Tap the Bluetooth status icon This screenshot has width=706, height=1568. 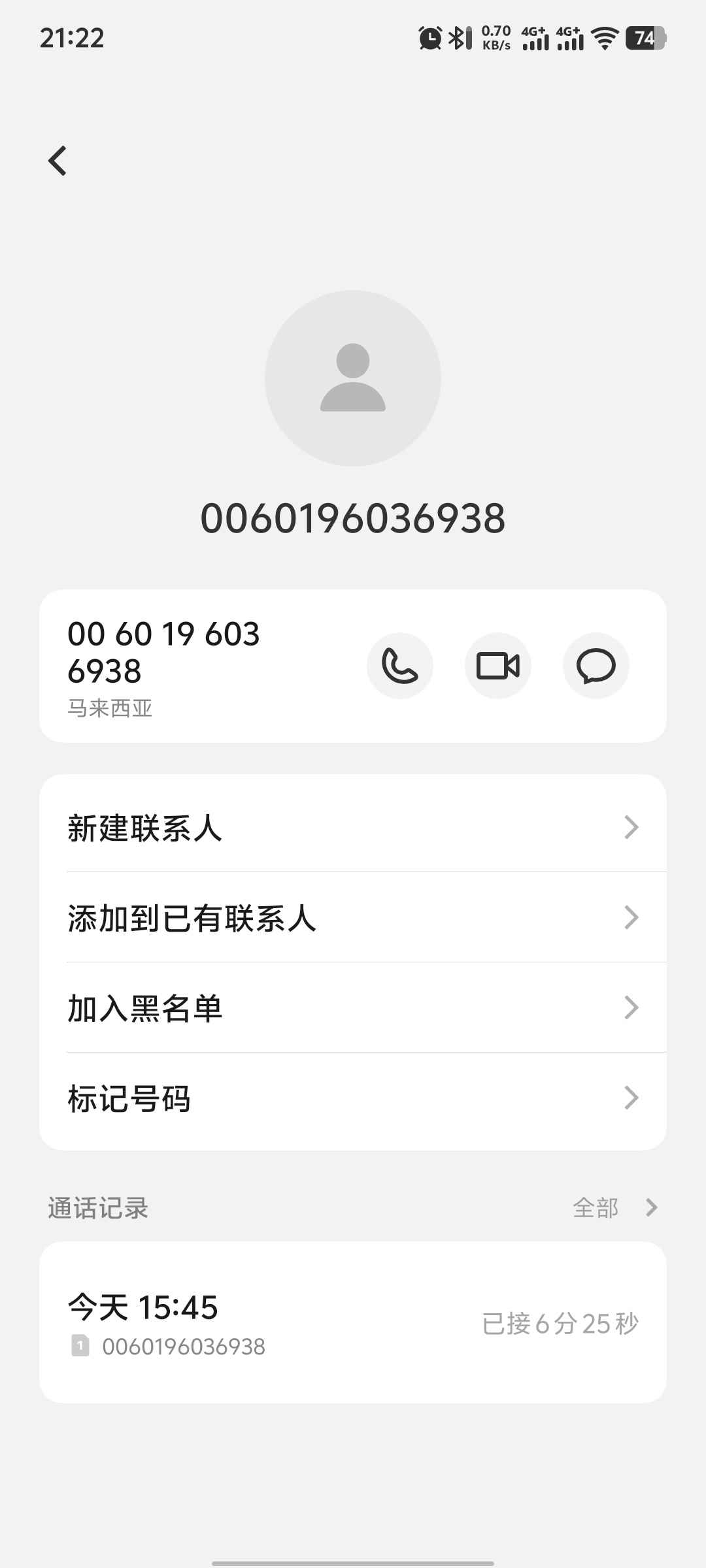click(x=460, y=39)
